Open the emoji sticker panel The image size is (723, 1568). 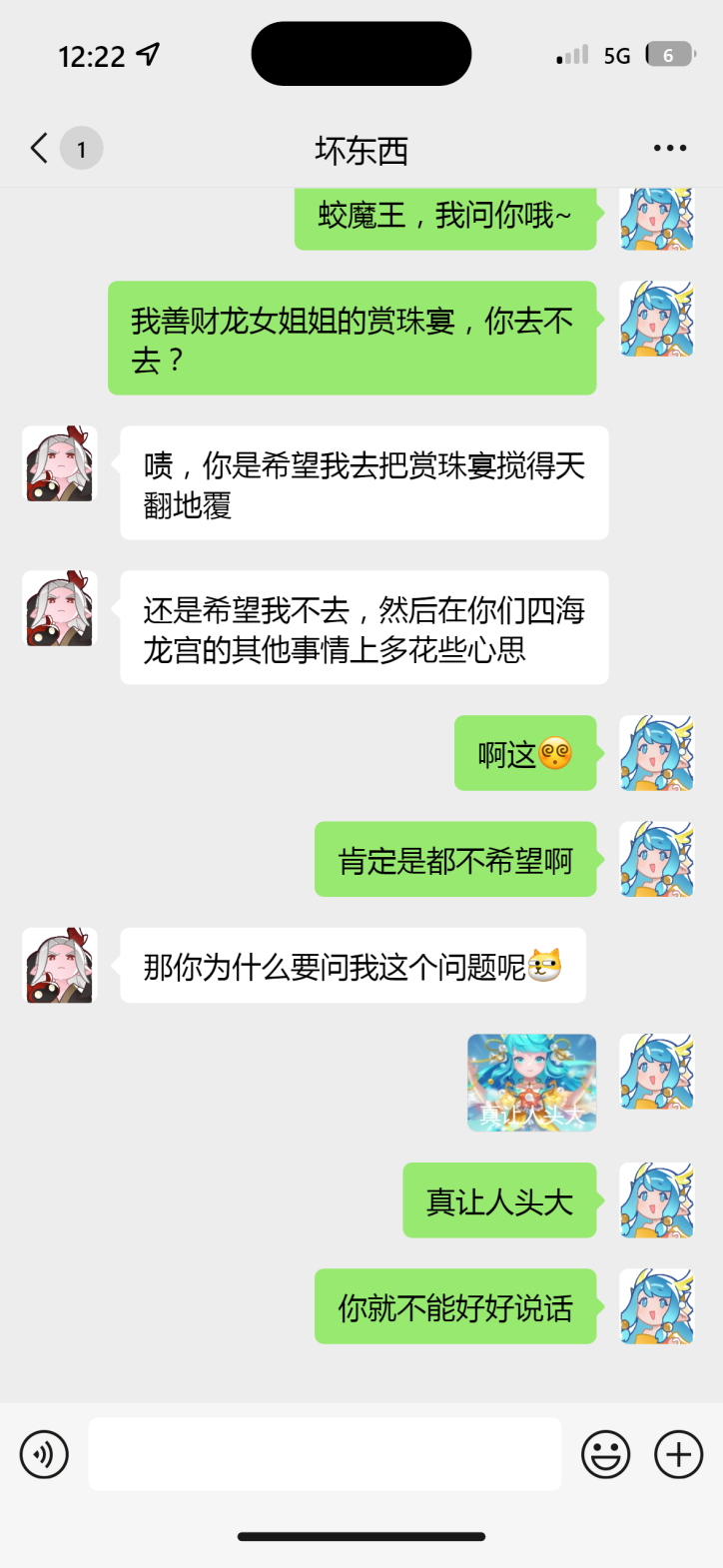point(606,1454)
